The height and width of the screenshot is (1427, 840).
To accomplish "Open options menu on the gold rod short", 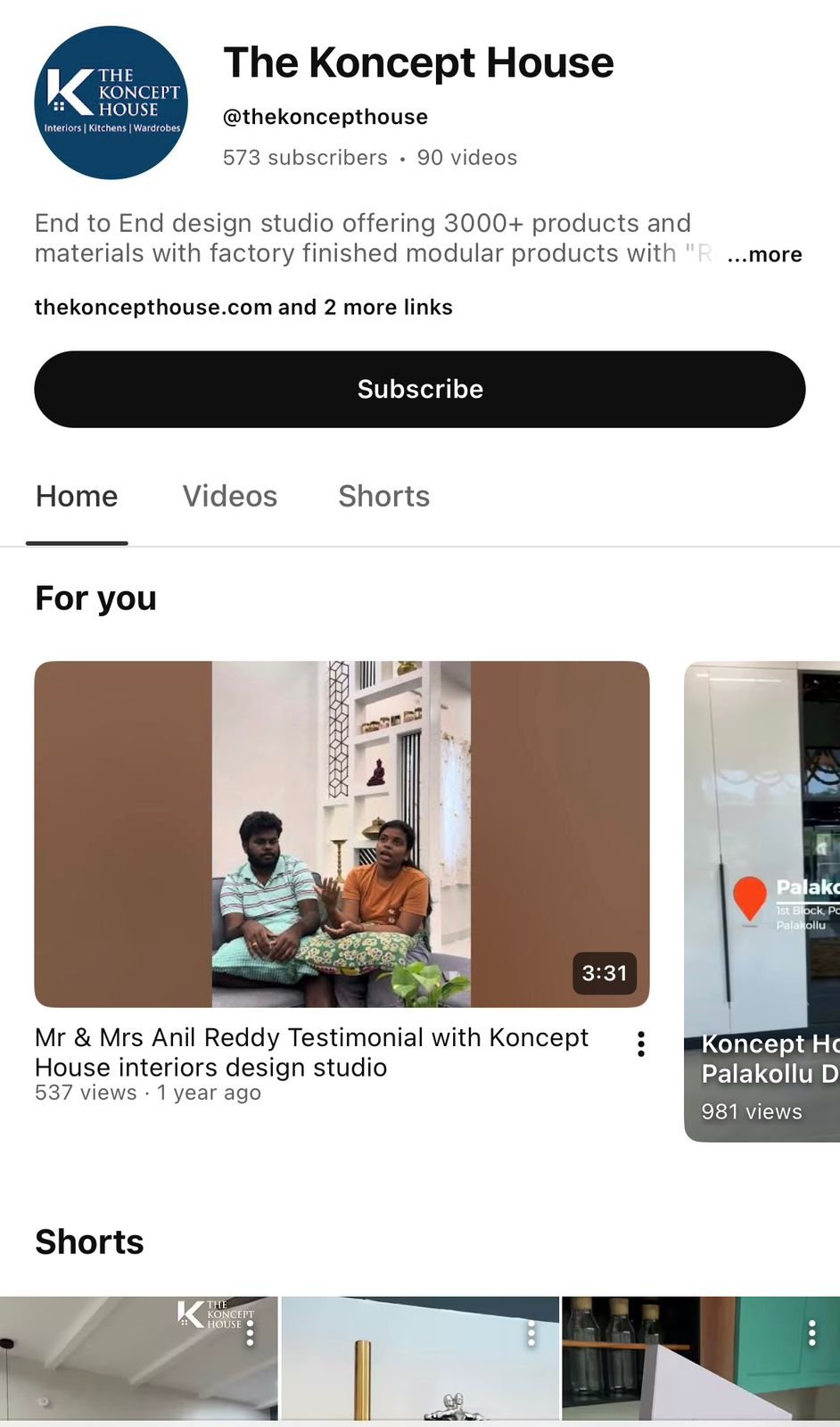I will coord(531,1333).
